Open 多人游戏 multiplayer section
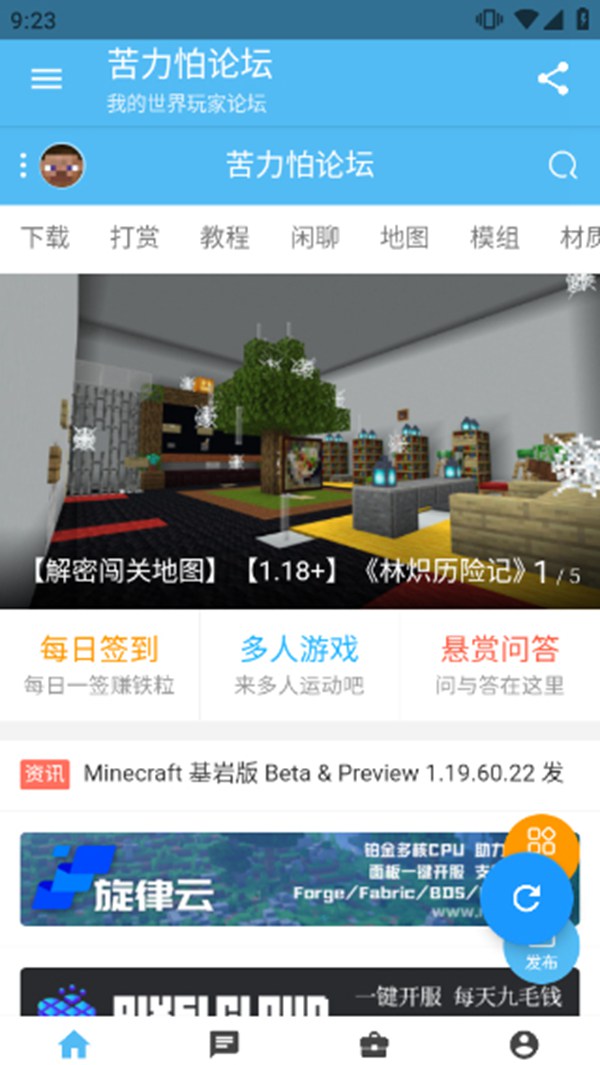Image resolution: width=600 pixels, height=1065 pixels. [x=299, y=665]
